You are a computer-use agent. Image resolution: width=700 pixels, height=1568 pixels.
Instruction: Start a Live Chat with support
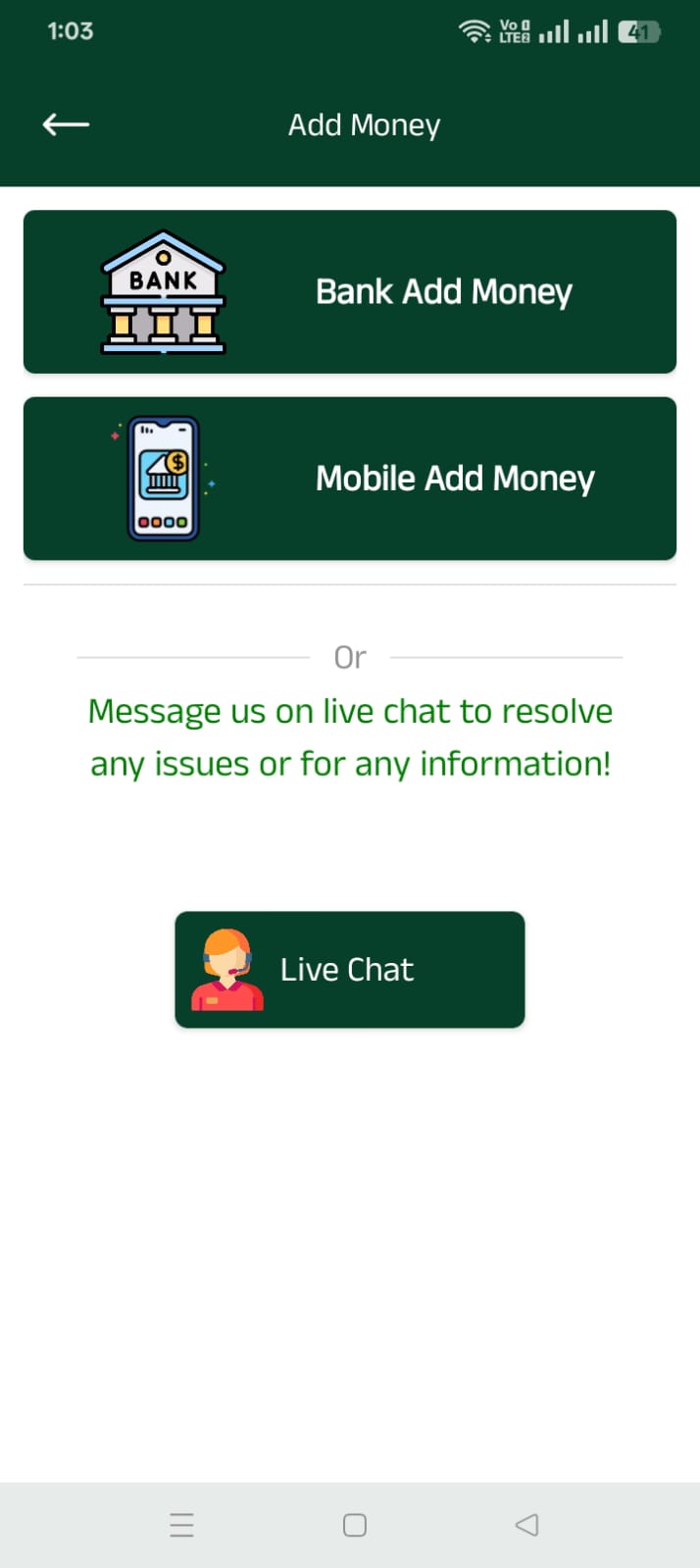click(x=350, y=970)
